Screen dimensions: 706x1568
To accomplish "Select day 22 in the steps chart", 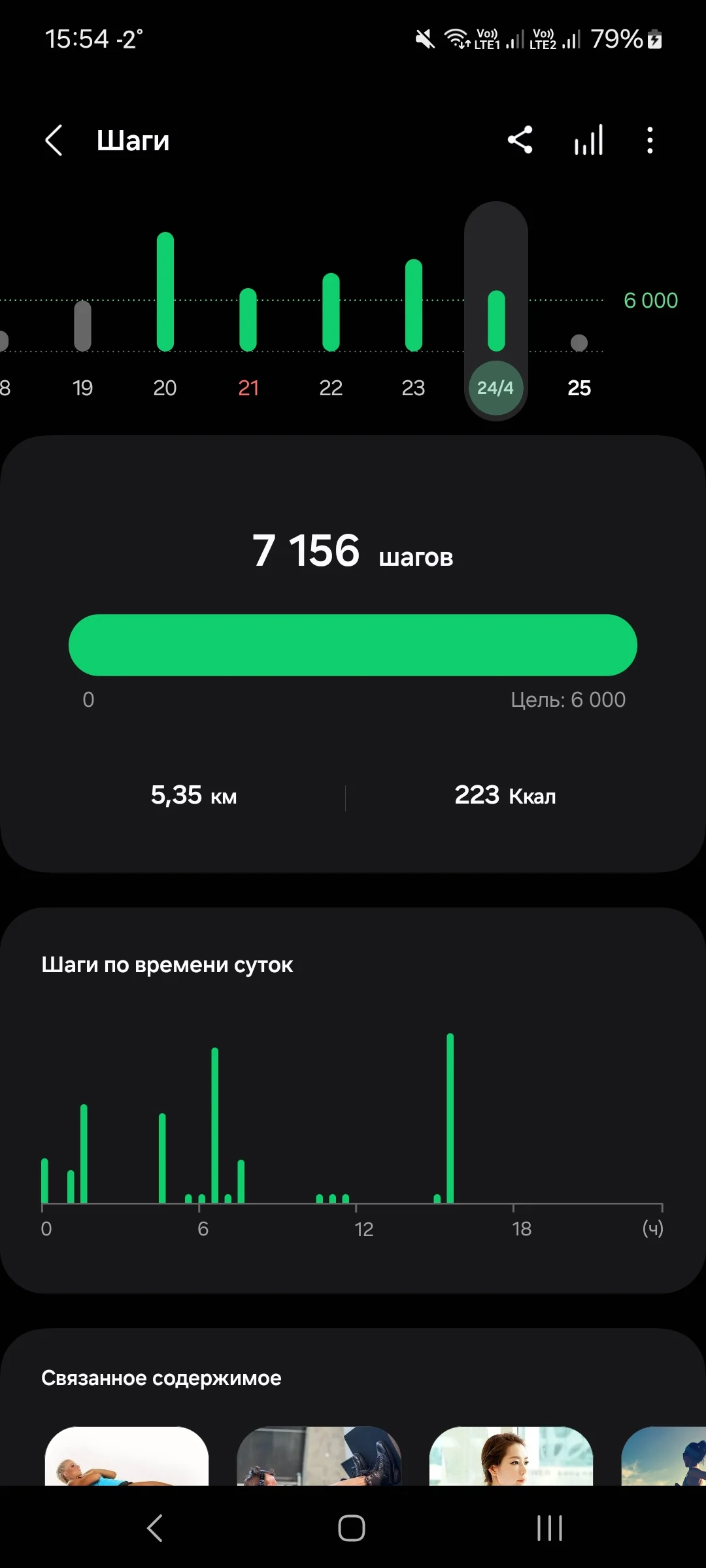I will coord(331,387).
